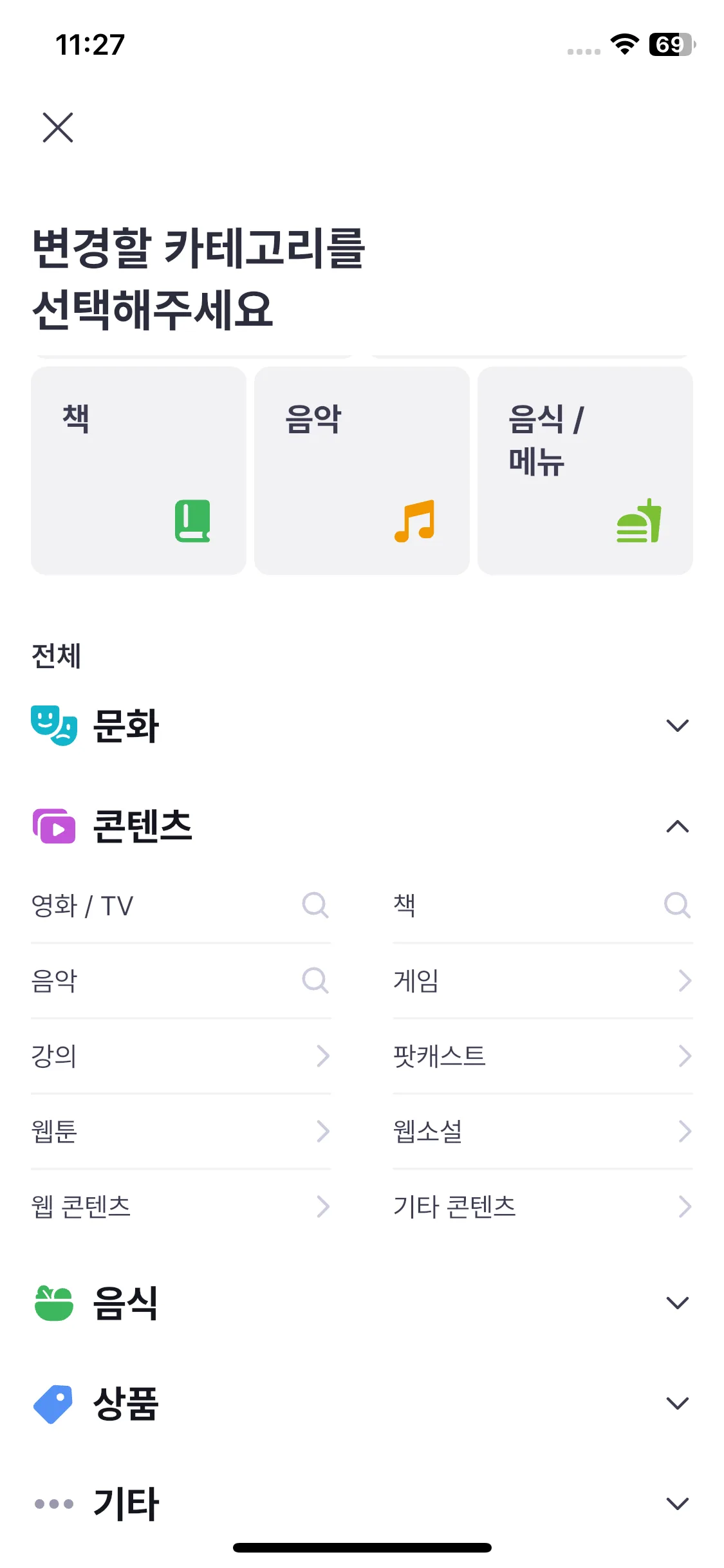
Task: Open the 팟캐스트 subcategory
Action: click(x=541, y=1056)
